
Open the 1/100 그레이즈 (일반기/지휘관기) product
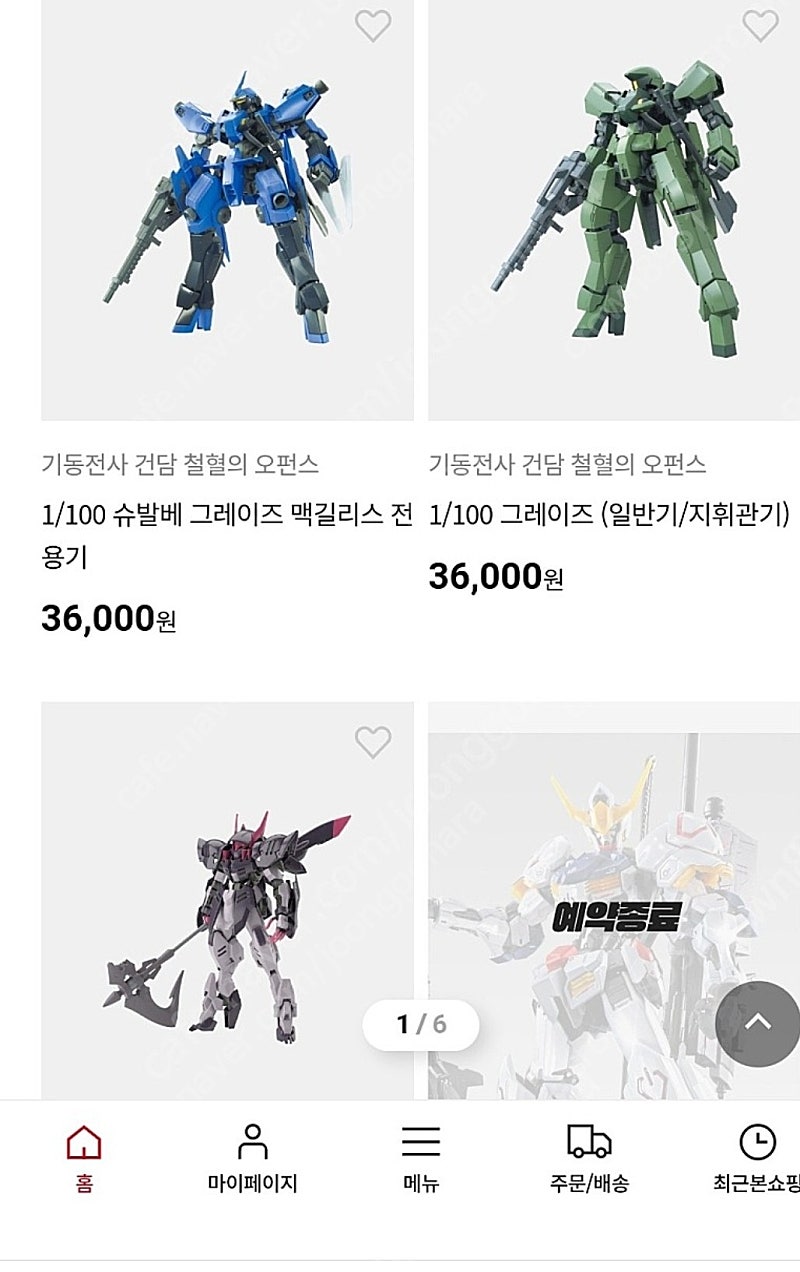[x=609, y=515]
